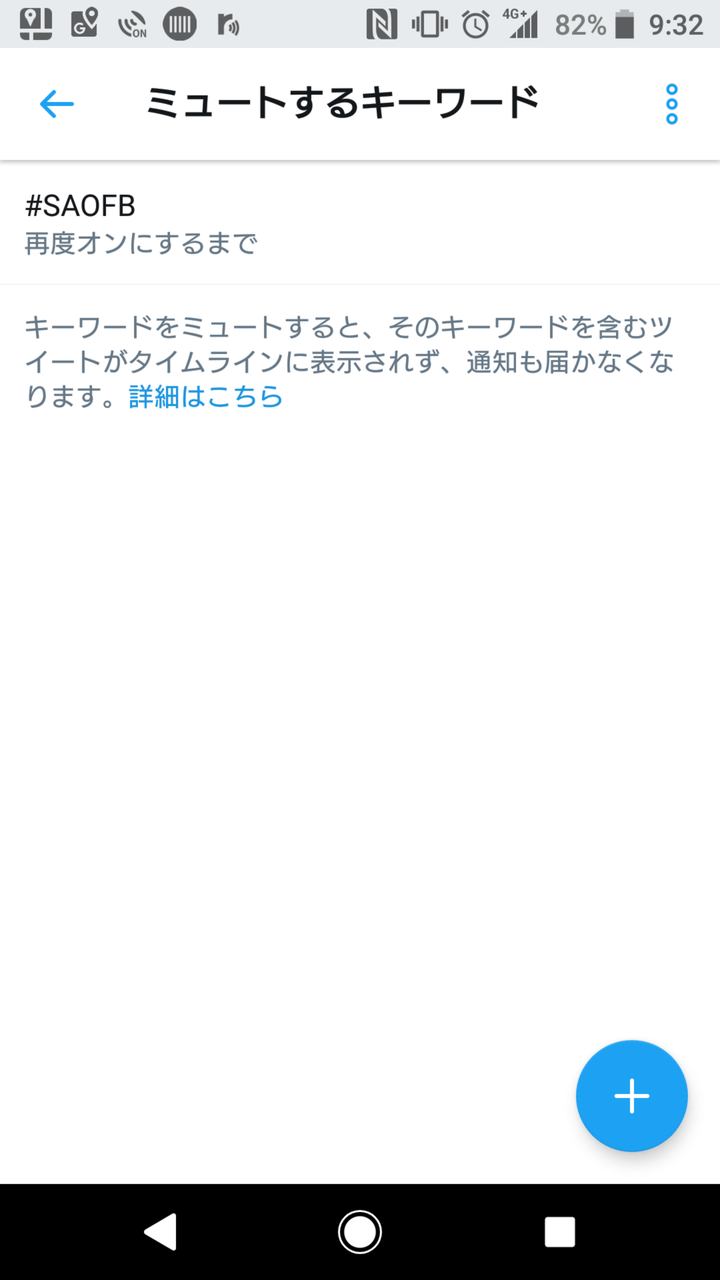Follow the 詳細はこちら link

tap(206, 397)
